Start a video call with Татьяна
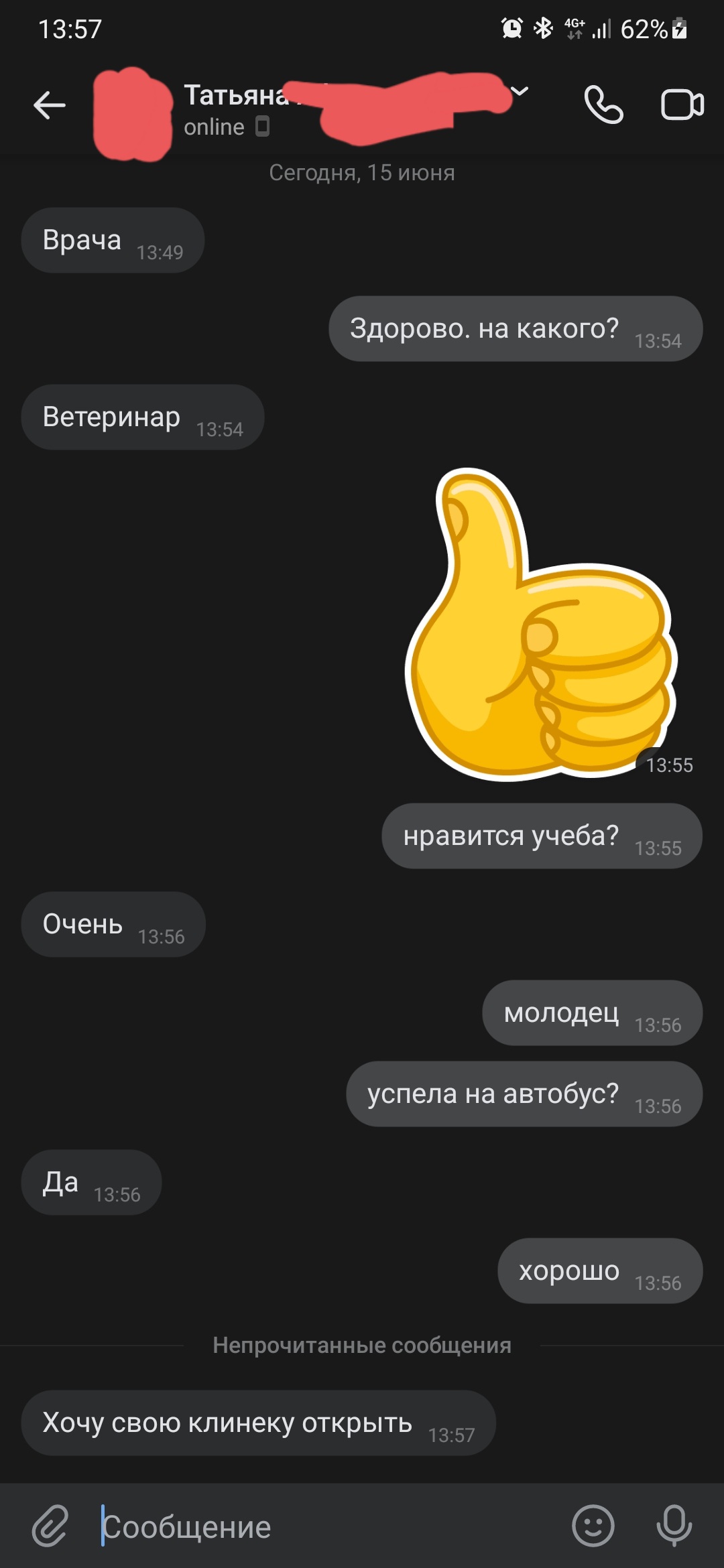 (682, 105)
